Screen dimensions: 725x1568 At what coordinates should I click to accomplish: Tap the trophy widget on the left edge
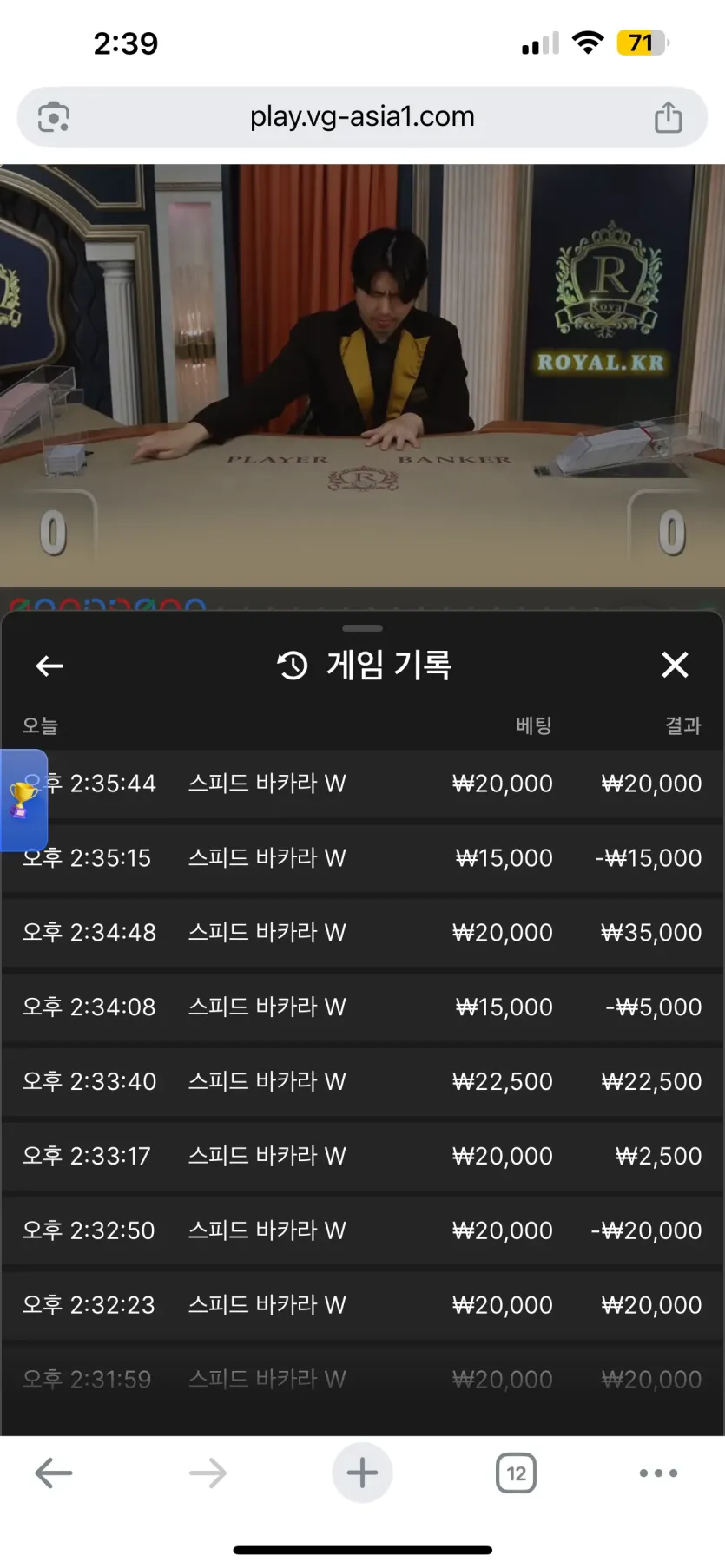(x=23, y=799)
